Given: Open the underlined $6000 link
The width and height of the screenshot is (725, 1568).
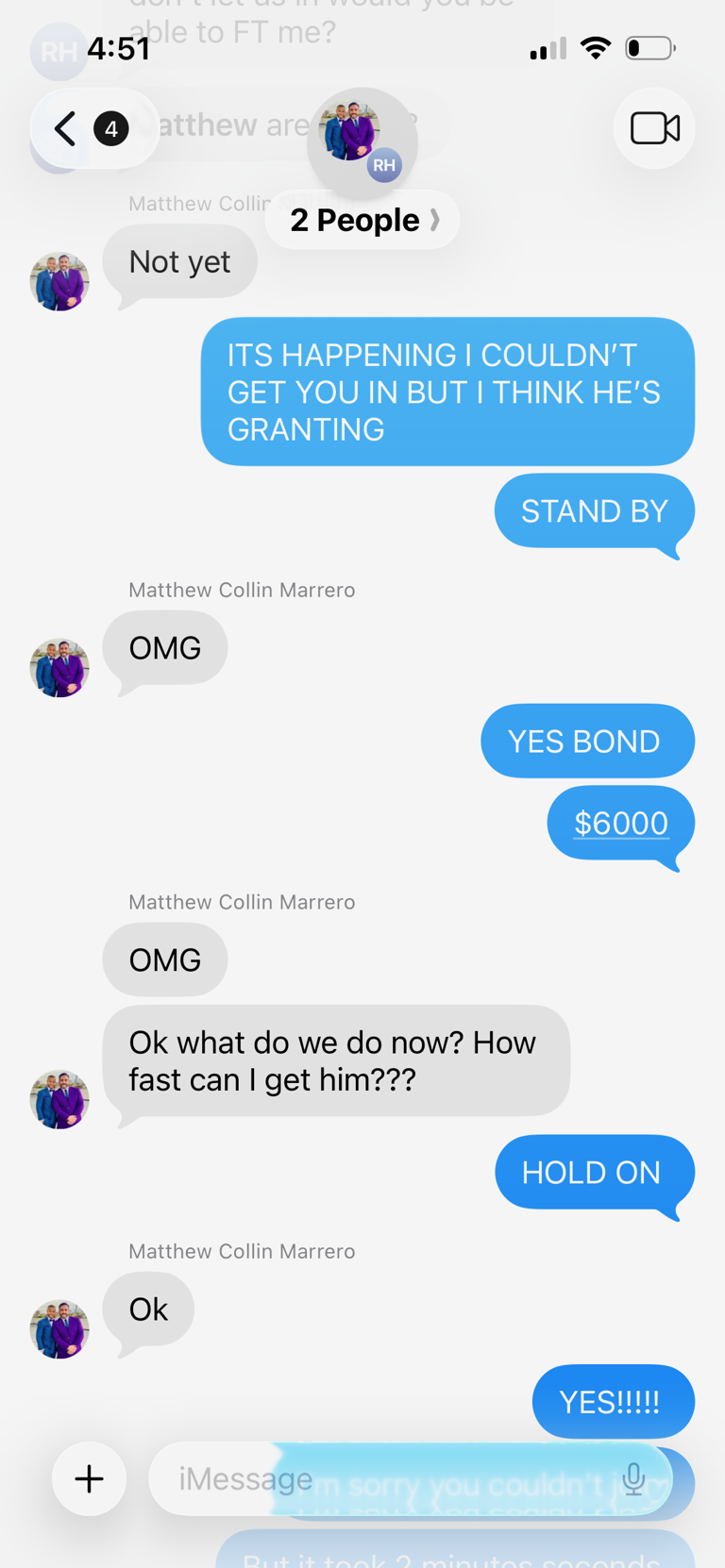Looking at the screenshot, I should pyautogui.click(x=620, y=823).
